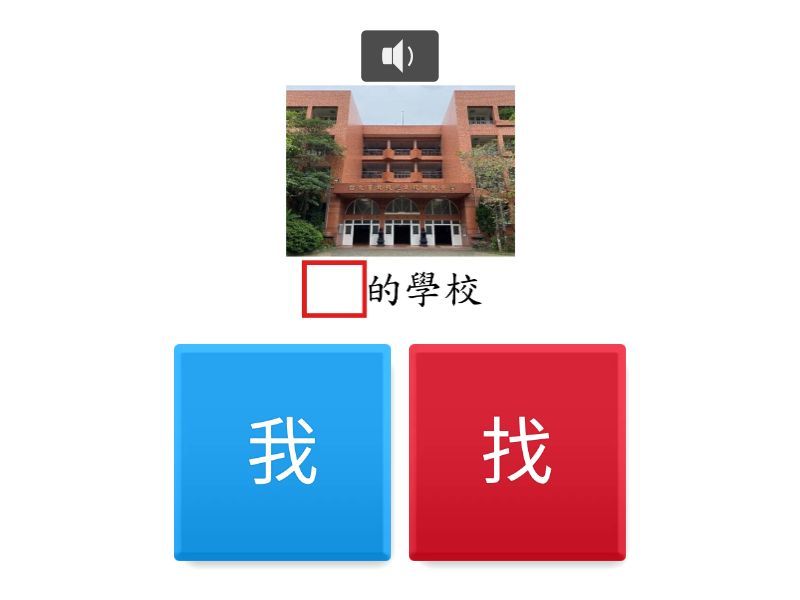Image resolution: width=800 pixels, height=600 pixels.
Task: Choose the blue 我 answer tile
Action: (282, 452)
